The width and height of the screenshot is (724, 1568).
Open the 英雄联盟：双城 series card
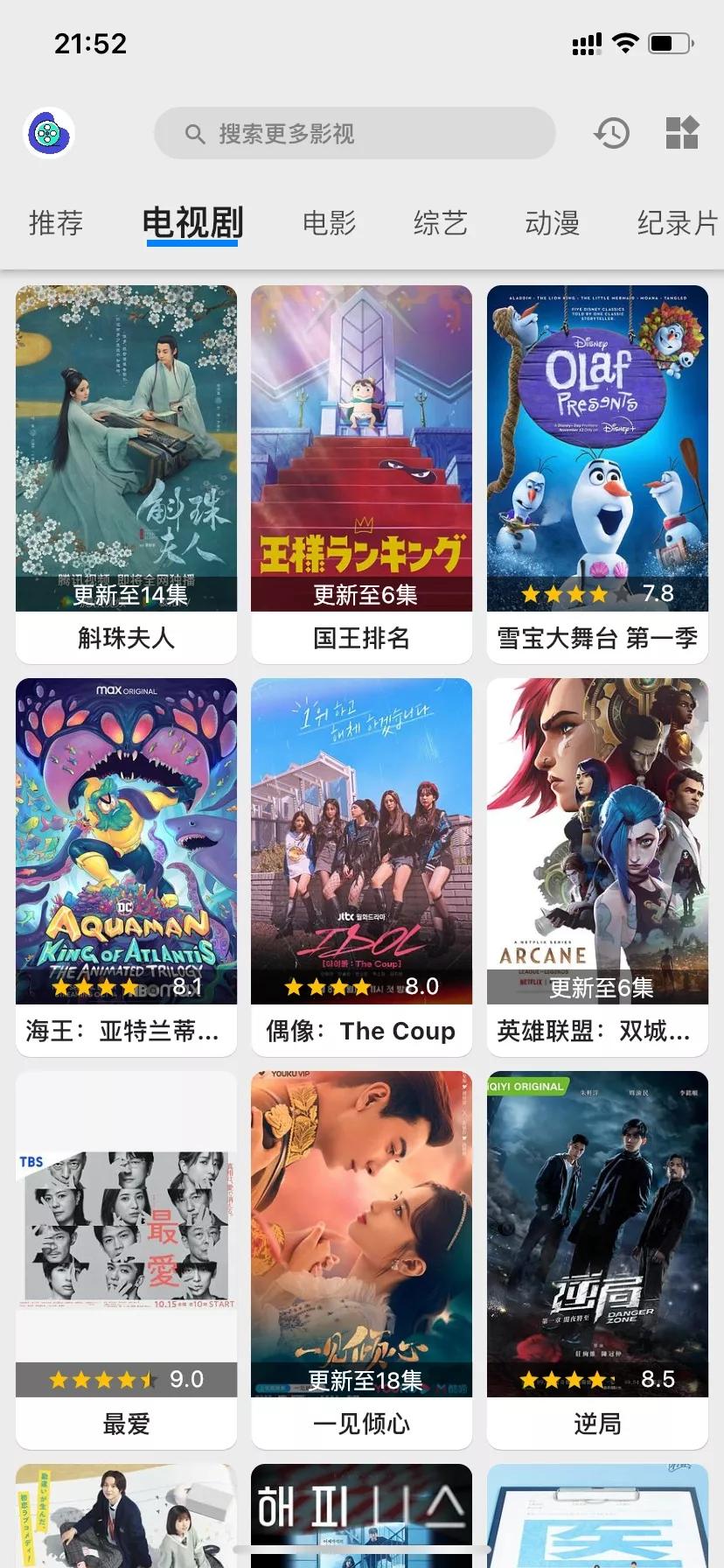(x=597, y=866)
